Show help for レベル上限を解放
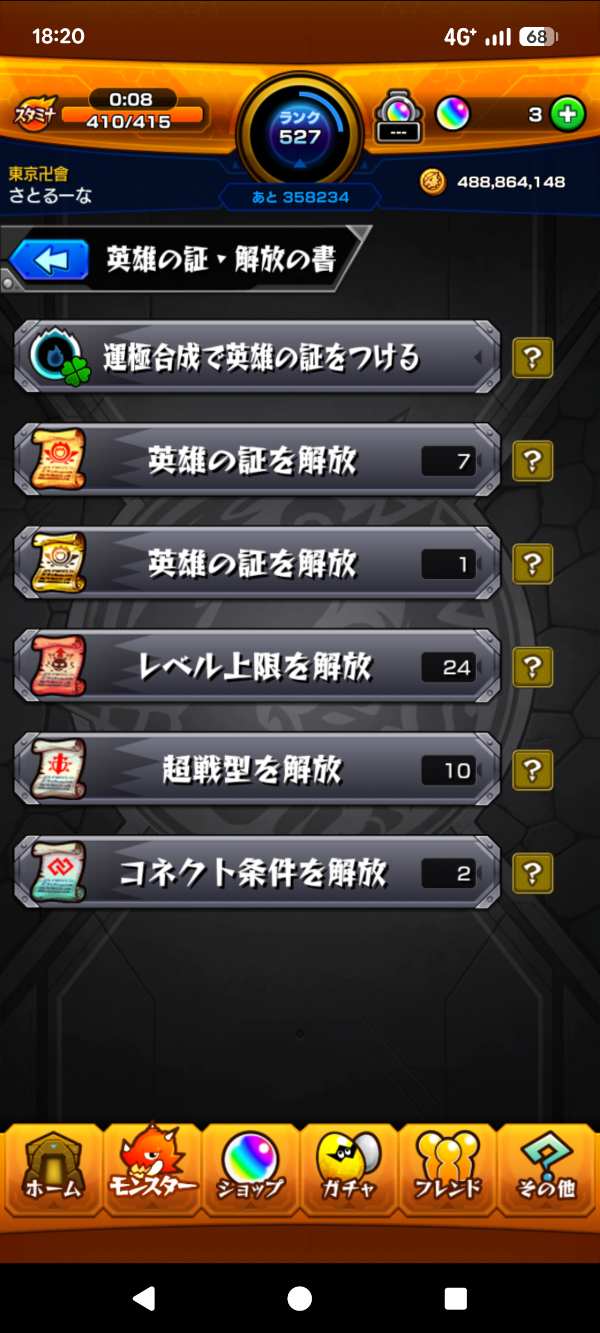 [532, 667]
